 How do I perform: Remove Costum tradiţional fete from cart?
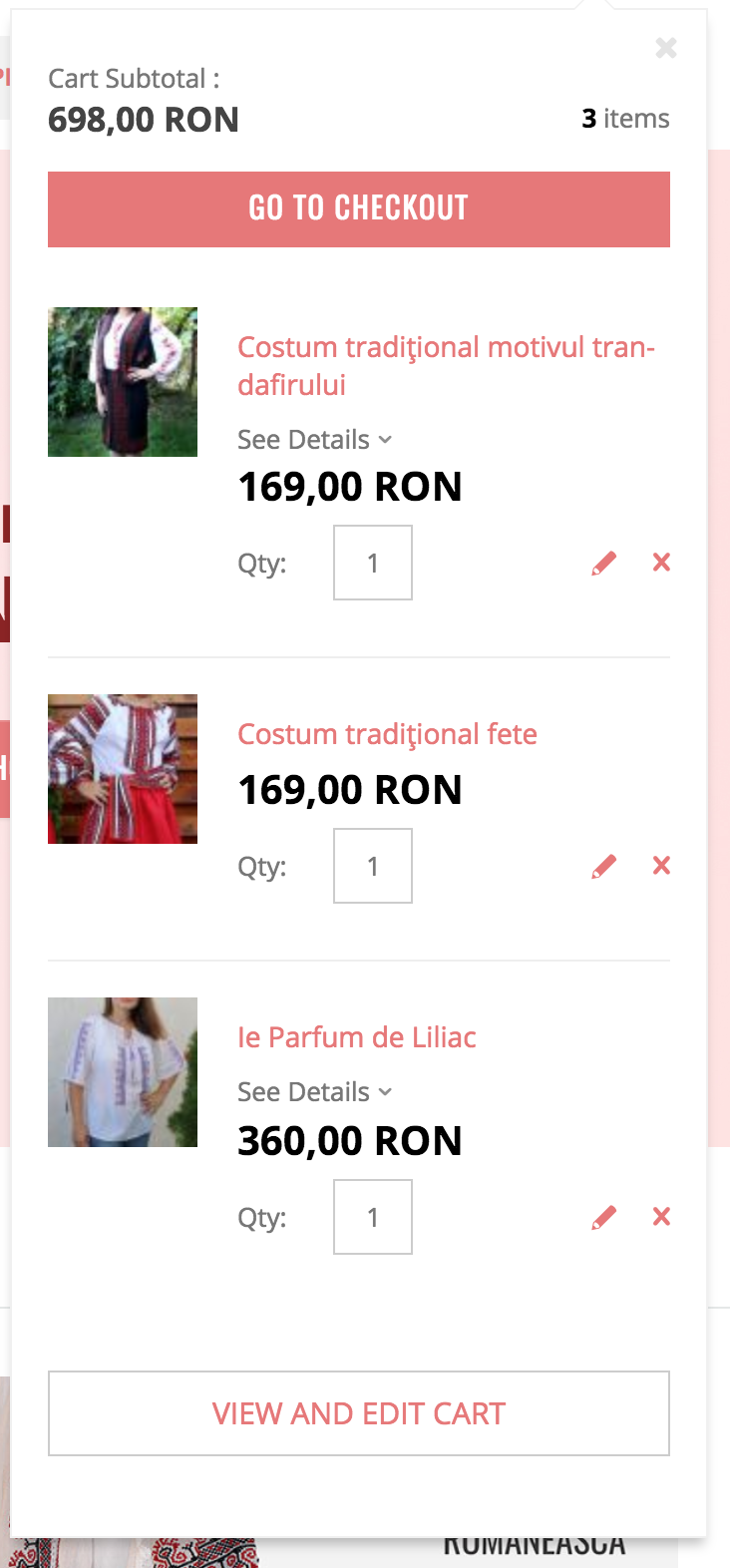click(661, 866)
